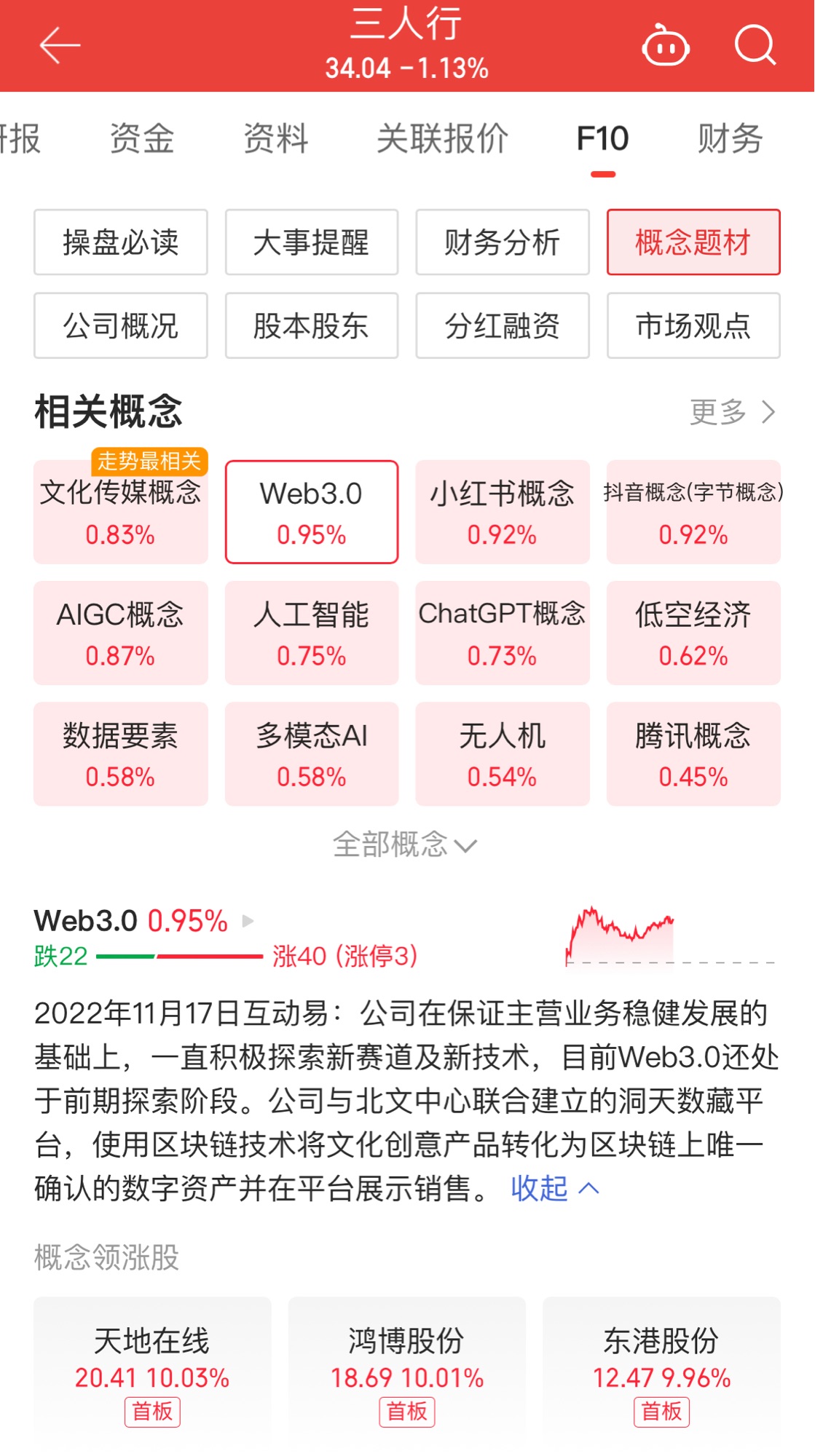Switch to the 财务 tab
Viewport: 815px width, 1456px height.
729,138
